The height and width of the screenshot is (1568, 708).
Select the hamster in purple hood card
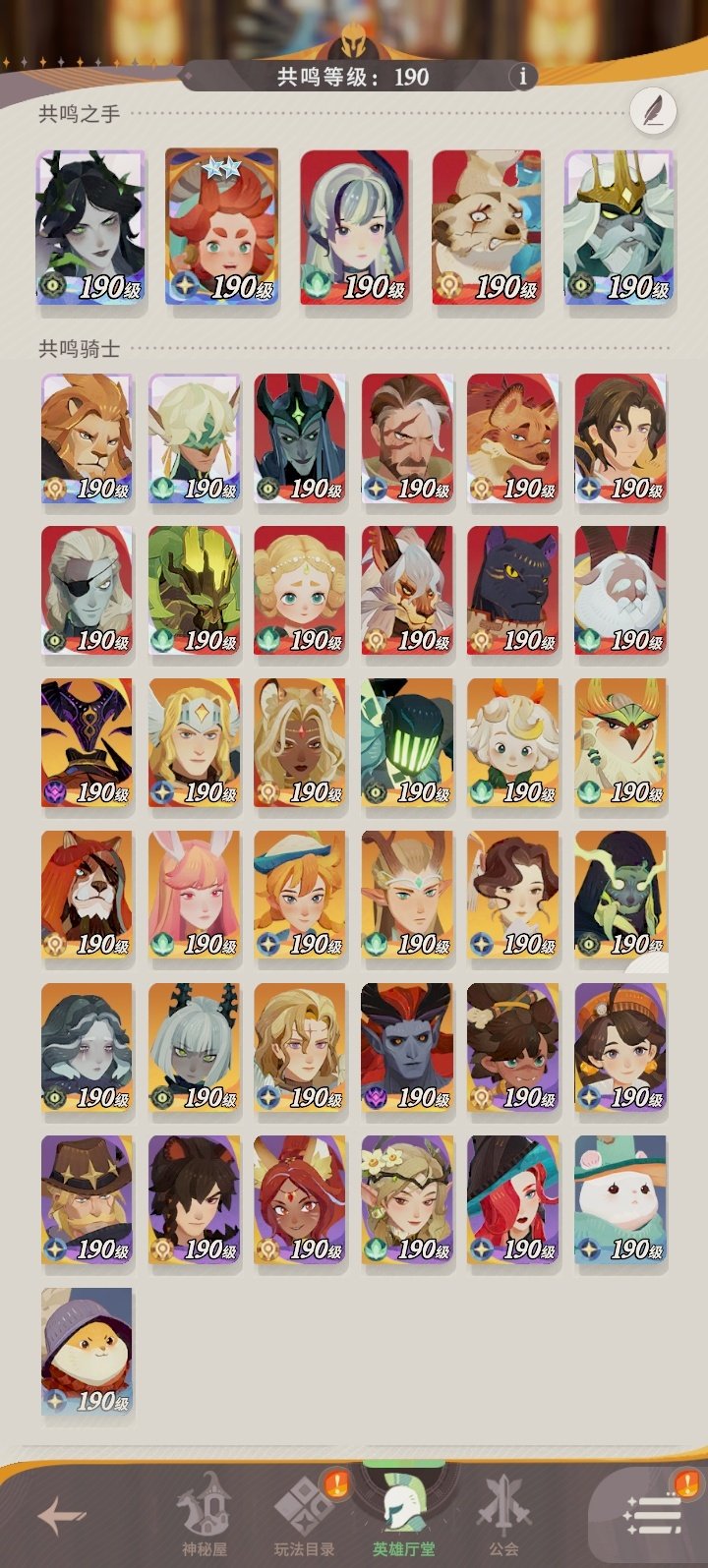coord(87,1353)
